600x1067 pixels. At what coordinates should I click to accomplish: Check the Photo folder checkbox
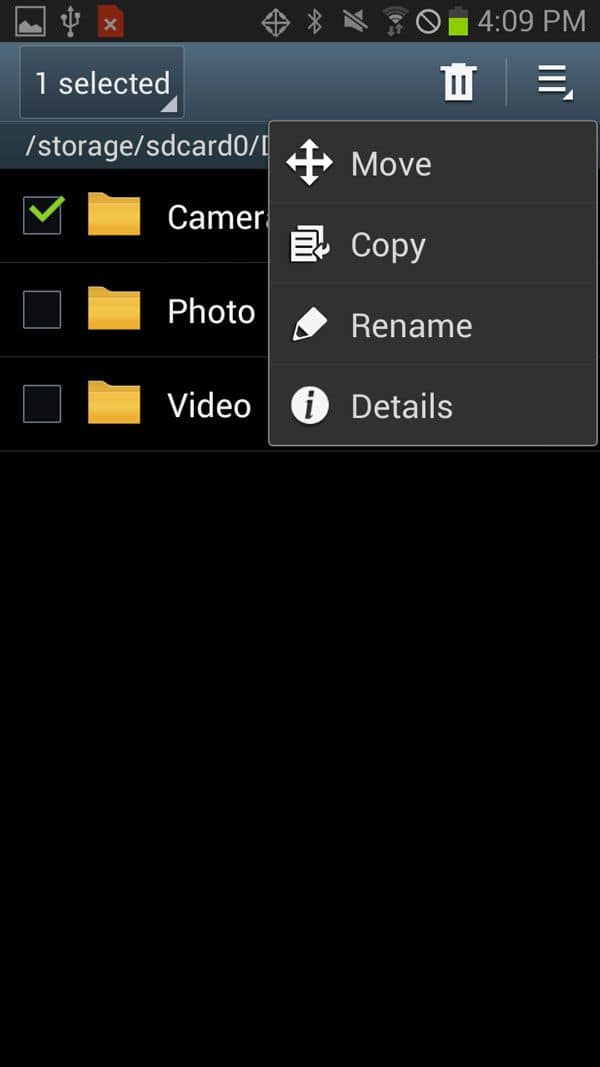[x=42, y=310]
